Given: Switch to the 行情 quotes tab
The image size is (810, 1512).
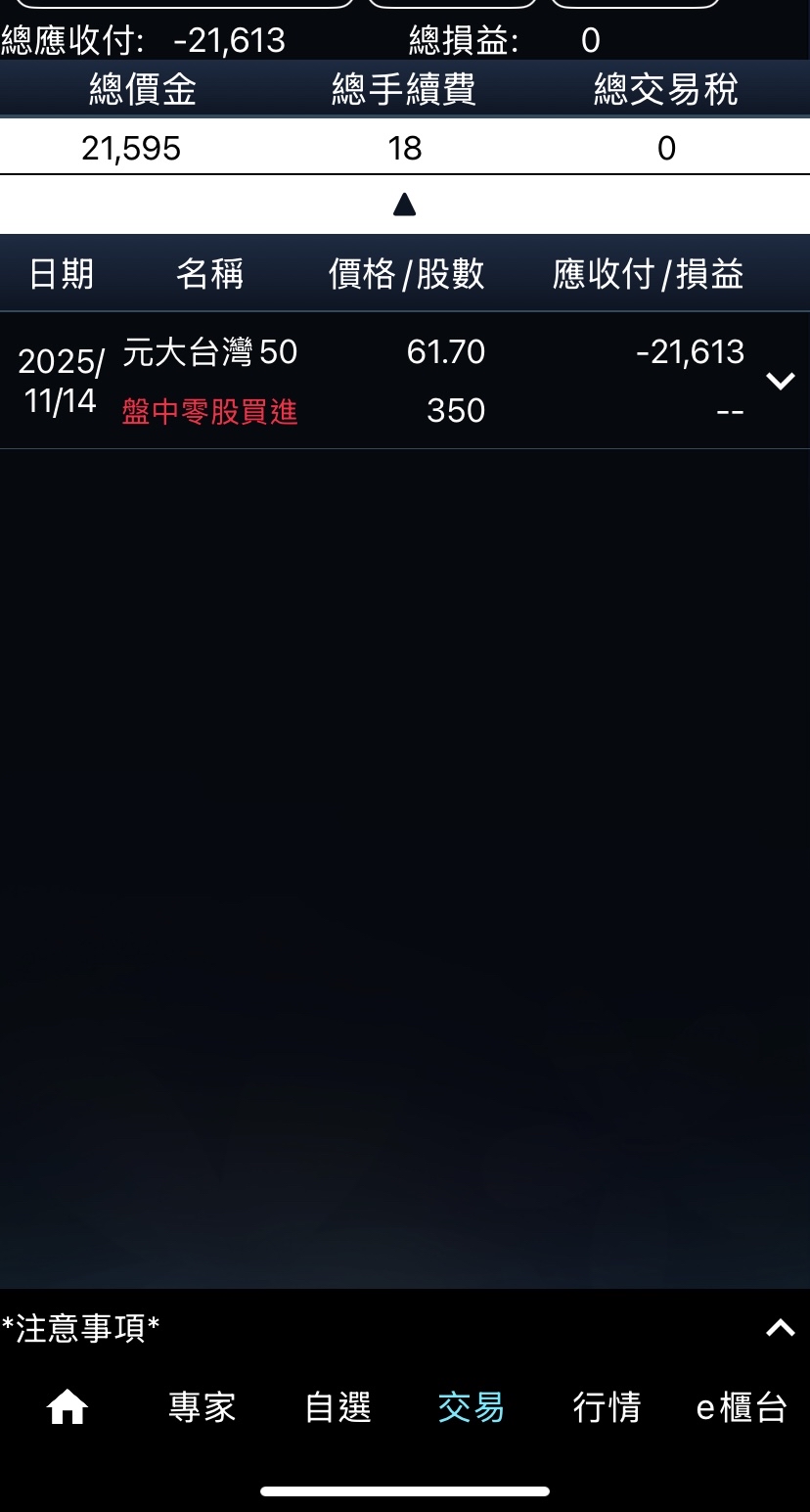Looking at the screenshot, I should click(607, 1408).
